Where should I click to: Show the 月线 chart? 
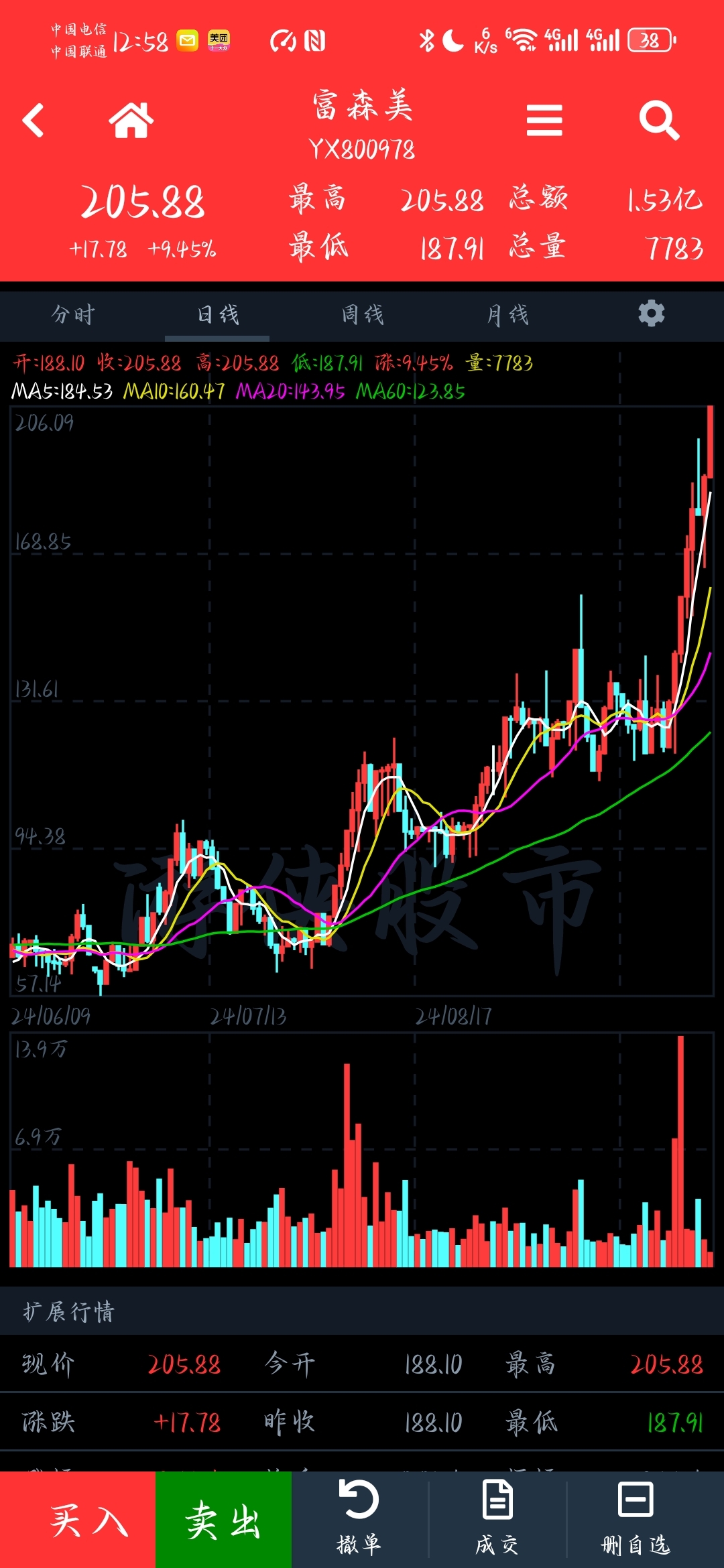coord(507,314)
